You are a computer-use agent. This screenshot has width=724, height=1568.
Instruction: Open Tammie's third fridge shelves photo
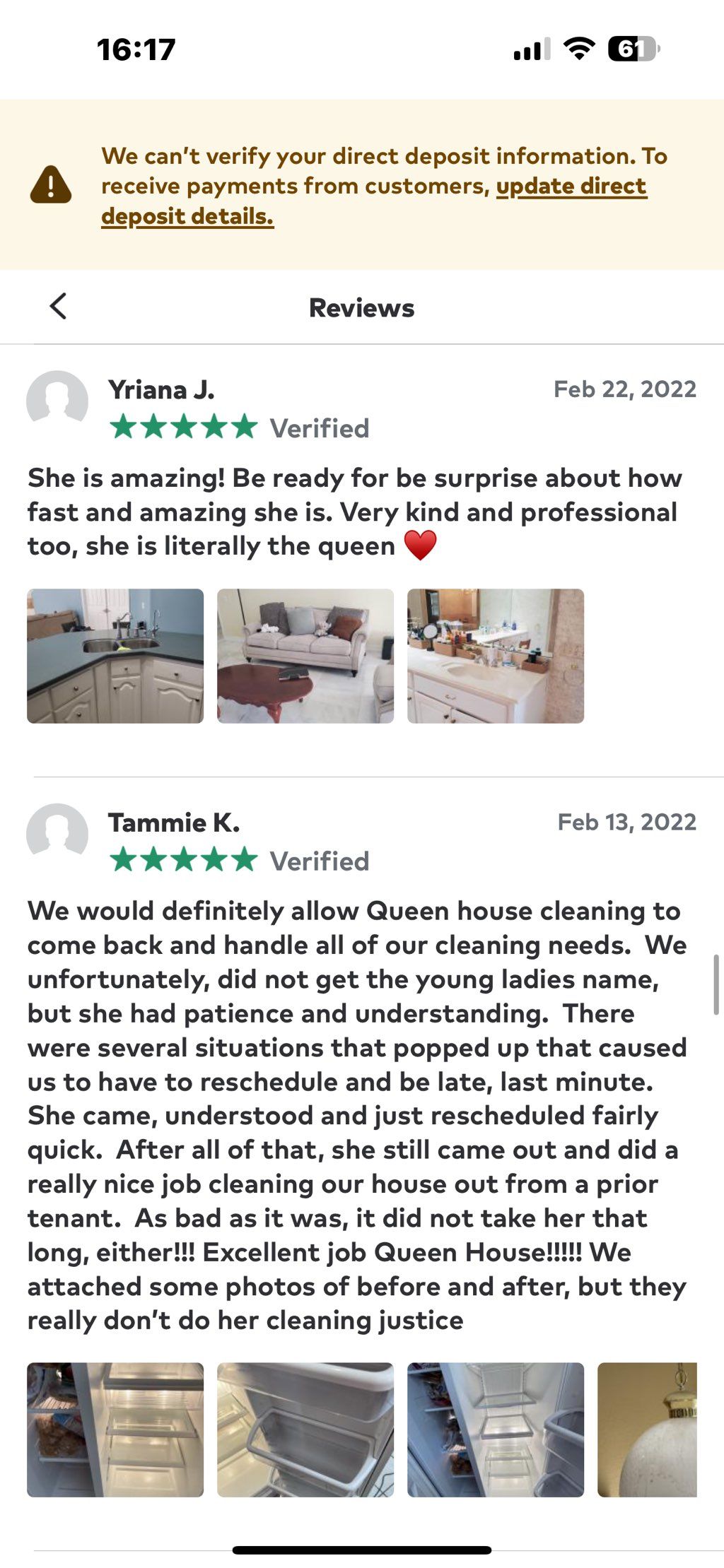click(x=496, y=1430)
